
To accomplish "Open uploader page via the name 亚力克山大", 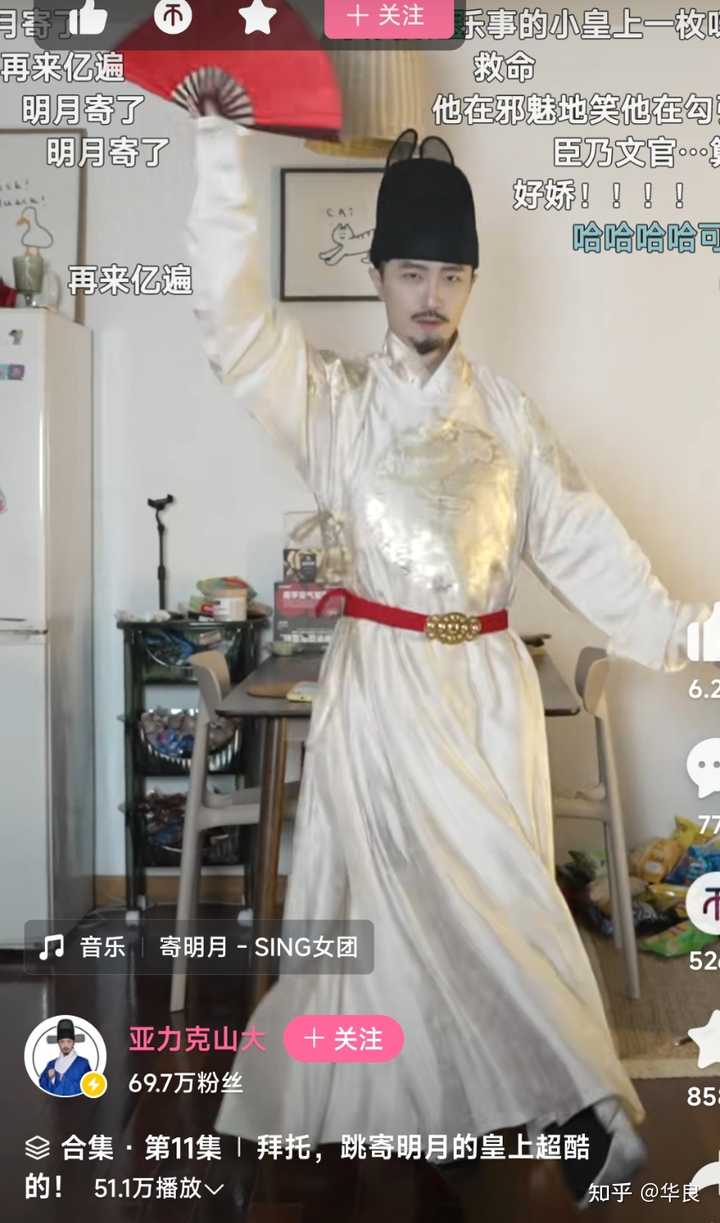I will 197,1039.
